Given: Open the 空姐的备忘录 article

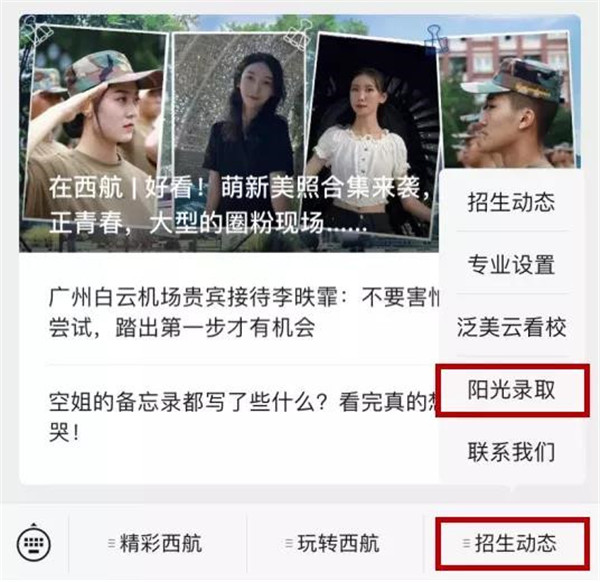Looking at the screenshot, I should [230, 418].
